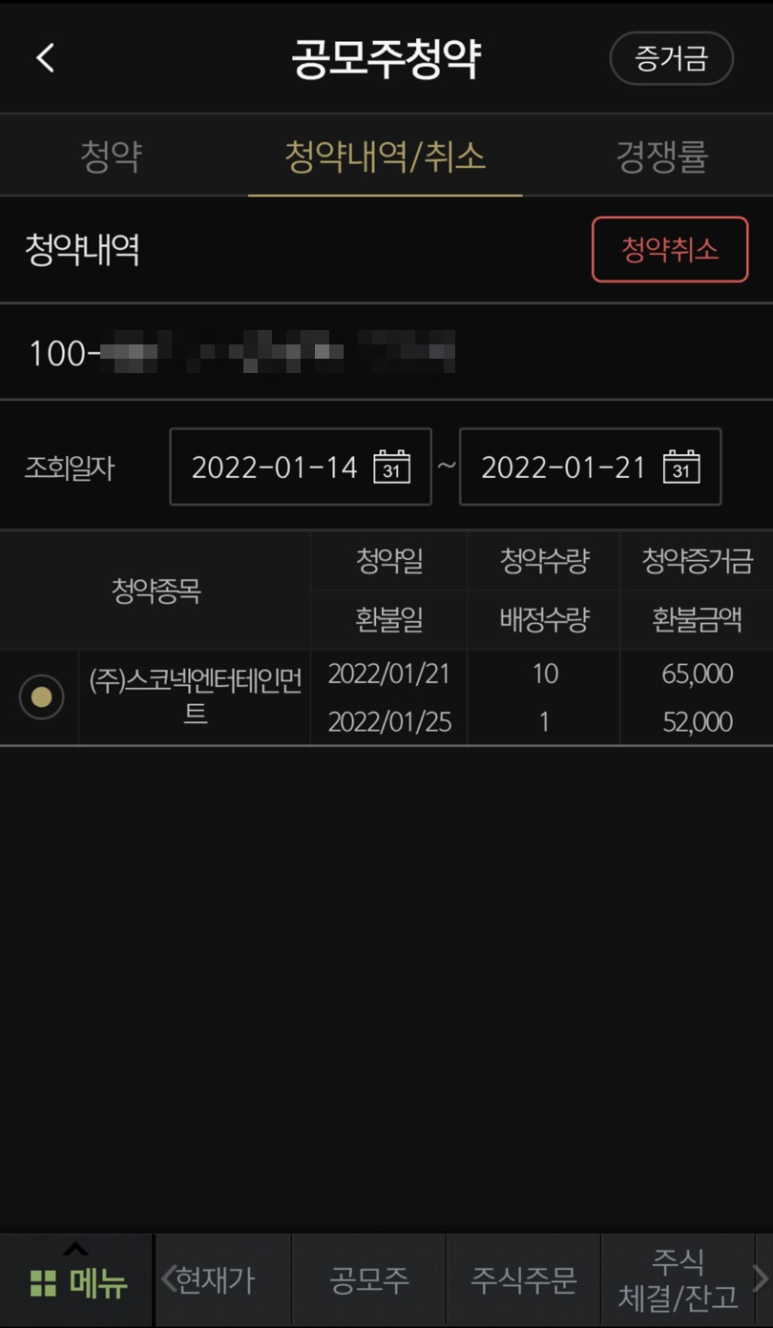Select the radio button for (주)스코넥엔터테인먼트
This screenshot has height=1328, width=773.
click(x=41, y=697)
